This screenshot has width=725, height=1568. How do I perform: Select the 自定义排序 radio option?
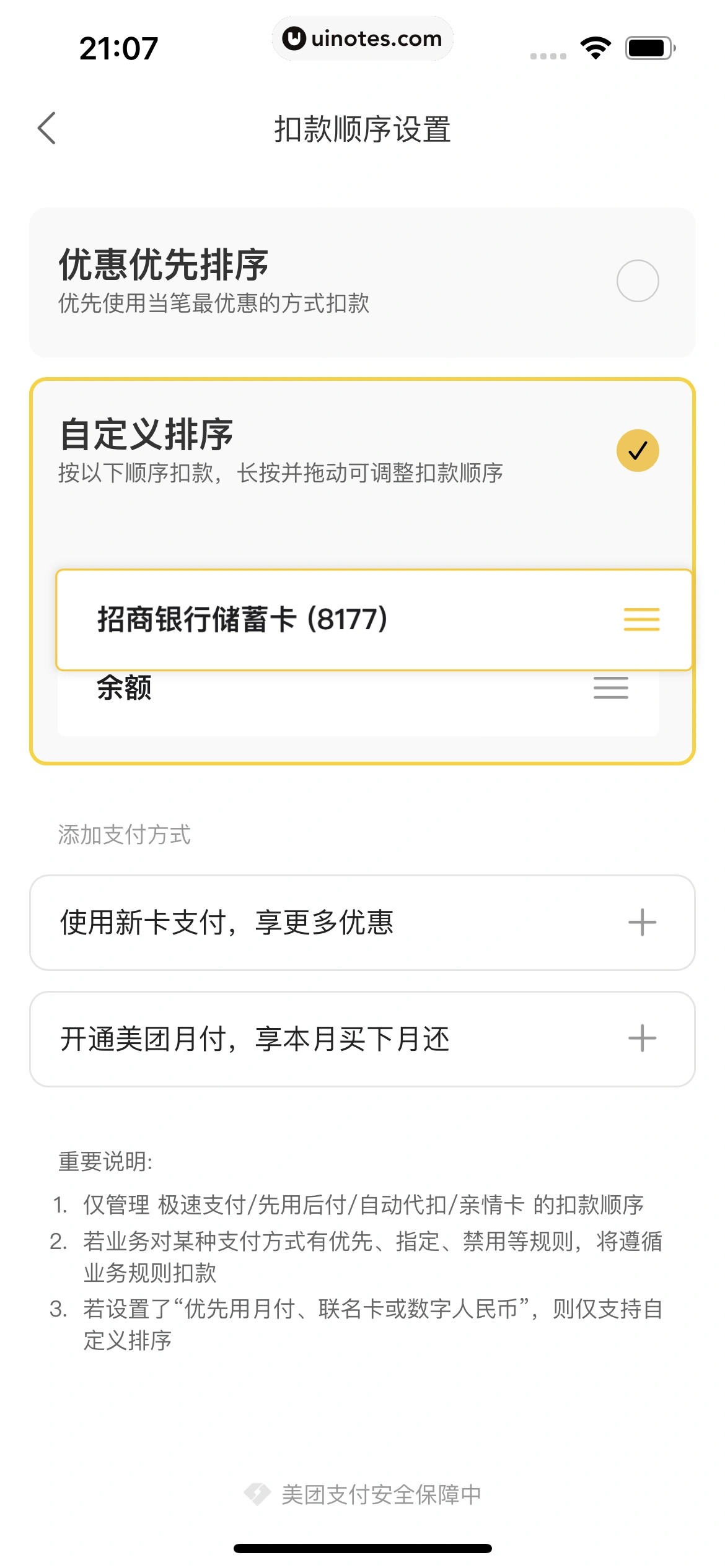pos(637,451)
